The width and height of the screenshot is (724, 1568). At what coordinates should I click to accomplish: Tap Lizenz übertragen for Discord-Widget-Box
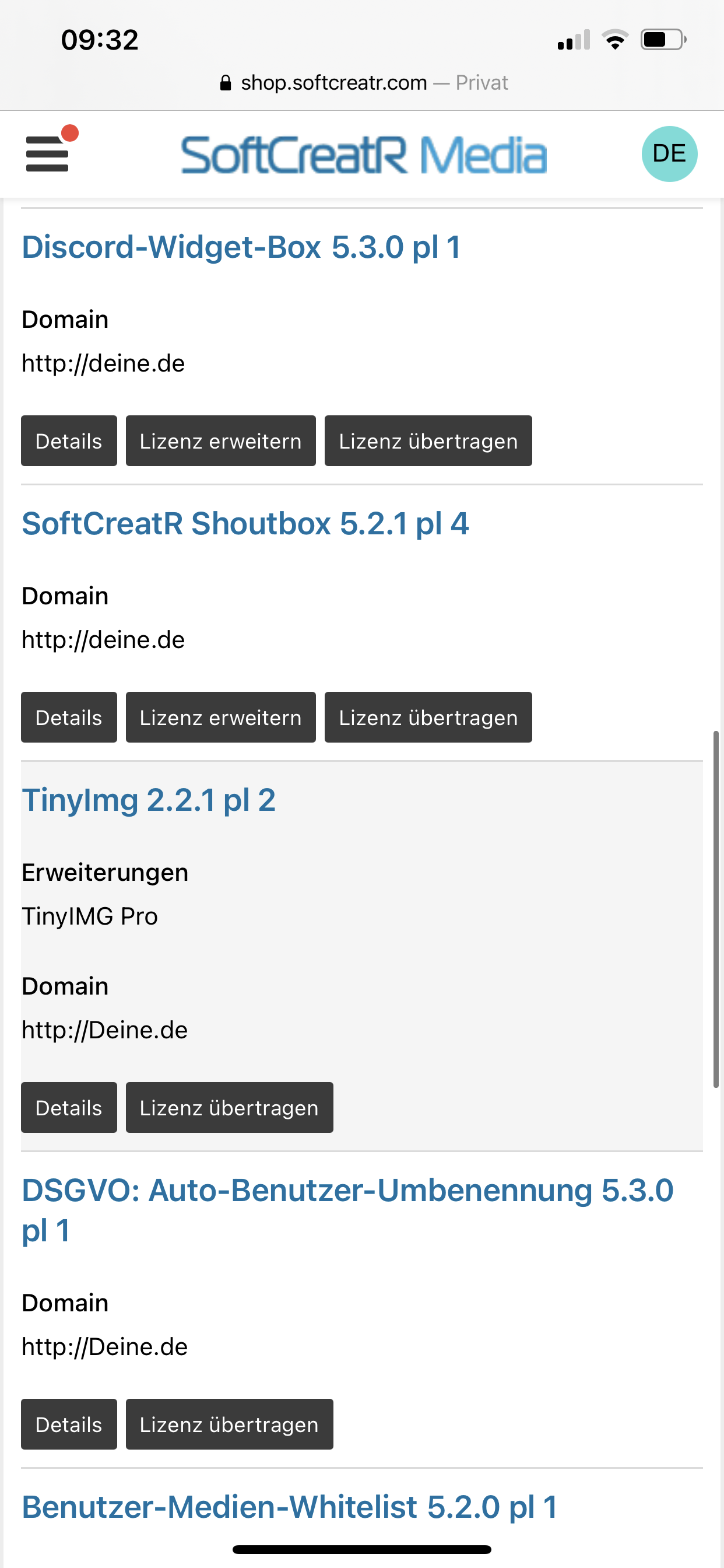[428, 442]
